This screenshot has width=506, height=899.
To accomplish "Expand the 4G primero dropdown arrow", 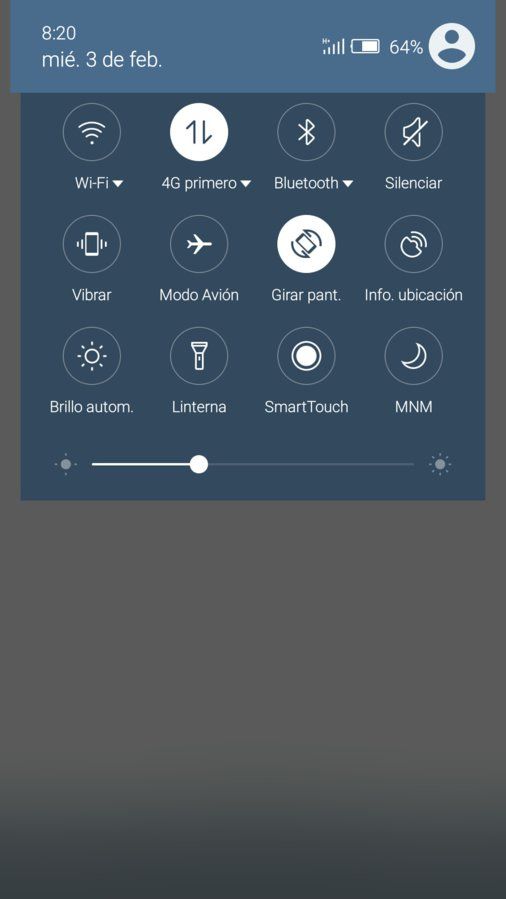I will point(245,184).
